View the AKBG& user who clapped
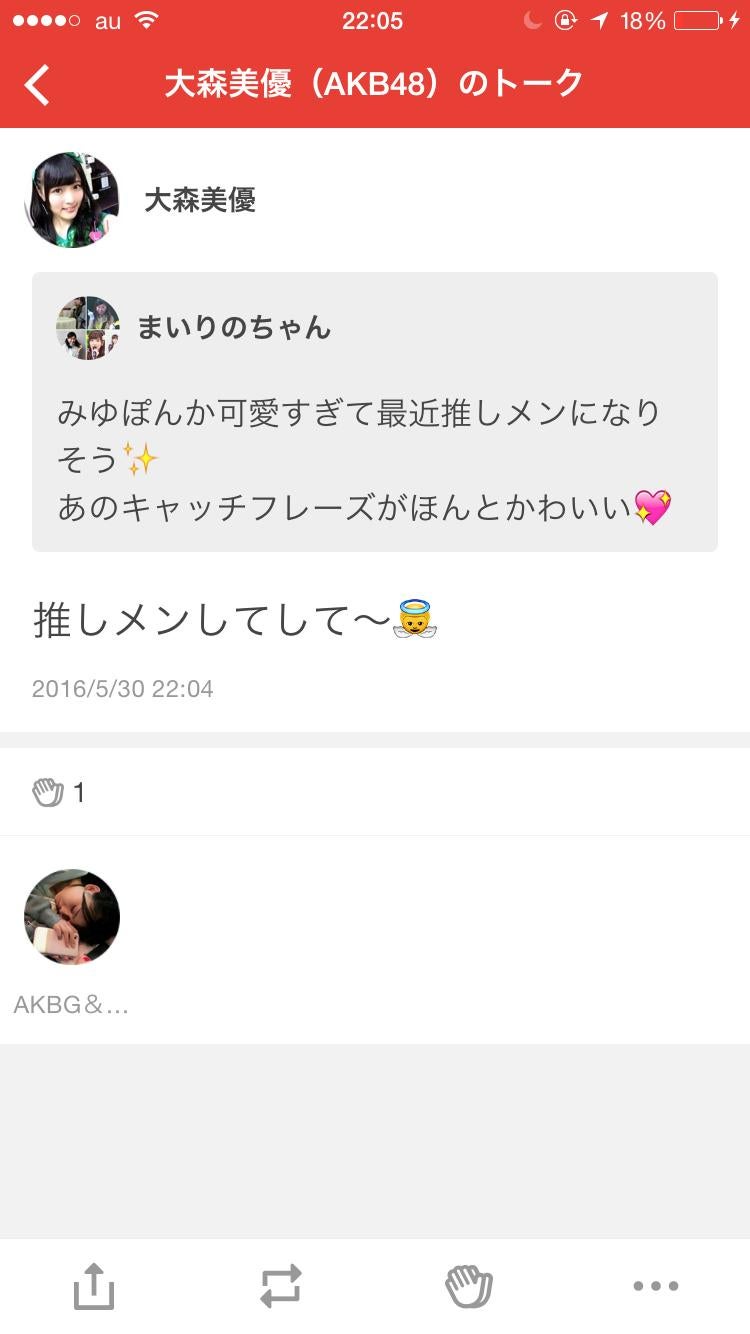750x1334 pixels. pos(72,917)
